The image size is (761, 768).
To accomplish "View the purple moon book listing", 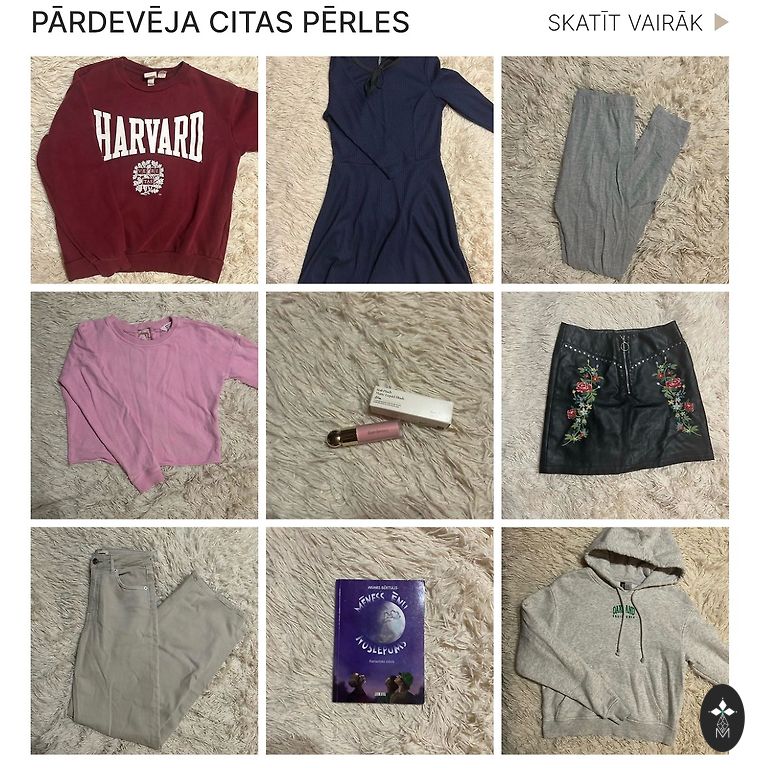I will click(x=380, y=641).
